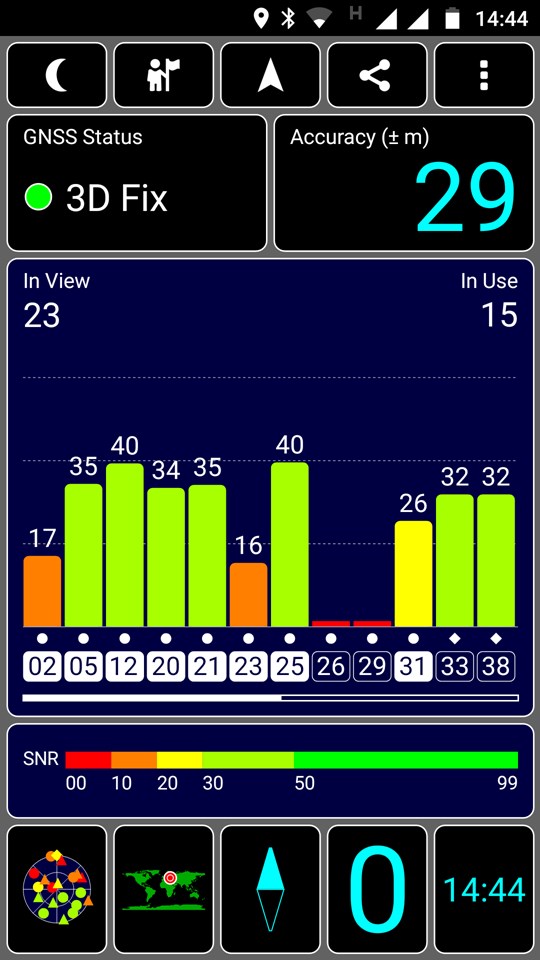This screenshot has width=540, height=960.
Task: Open the compass tile
Action: pyautogui.click(x=270, y=890)
